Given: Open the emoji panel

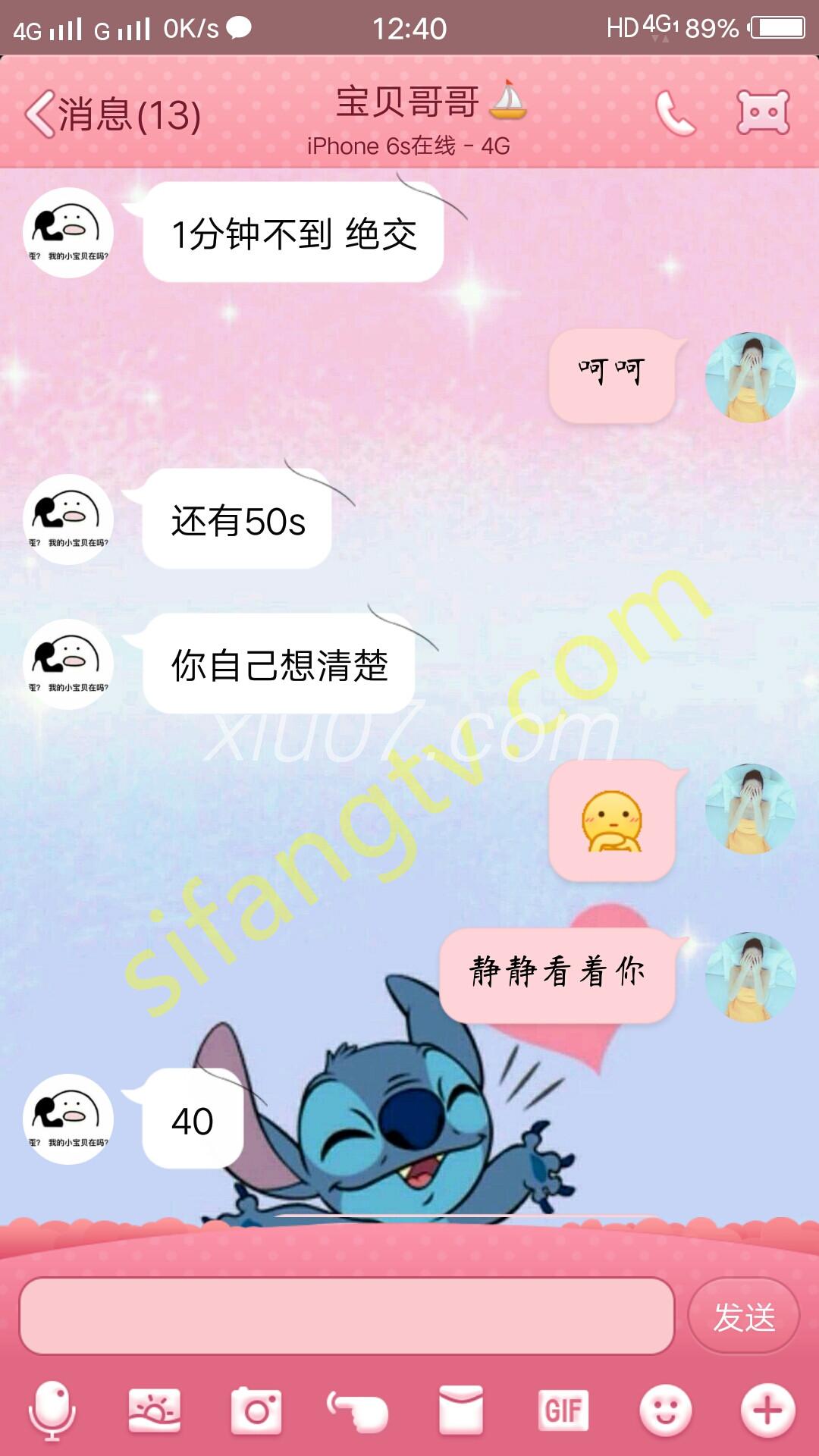Looking at the screenshot, I should tap(665, 1410).
